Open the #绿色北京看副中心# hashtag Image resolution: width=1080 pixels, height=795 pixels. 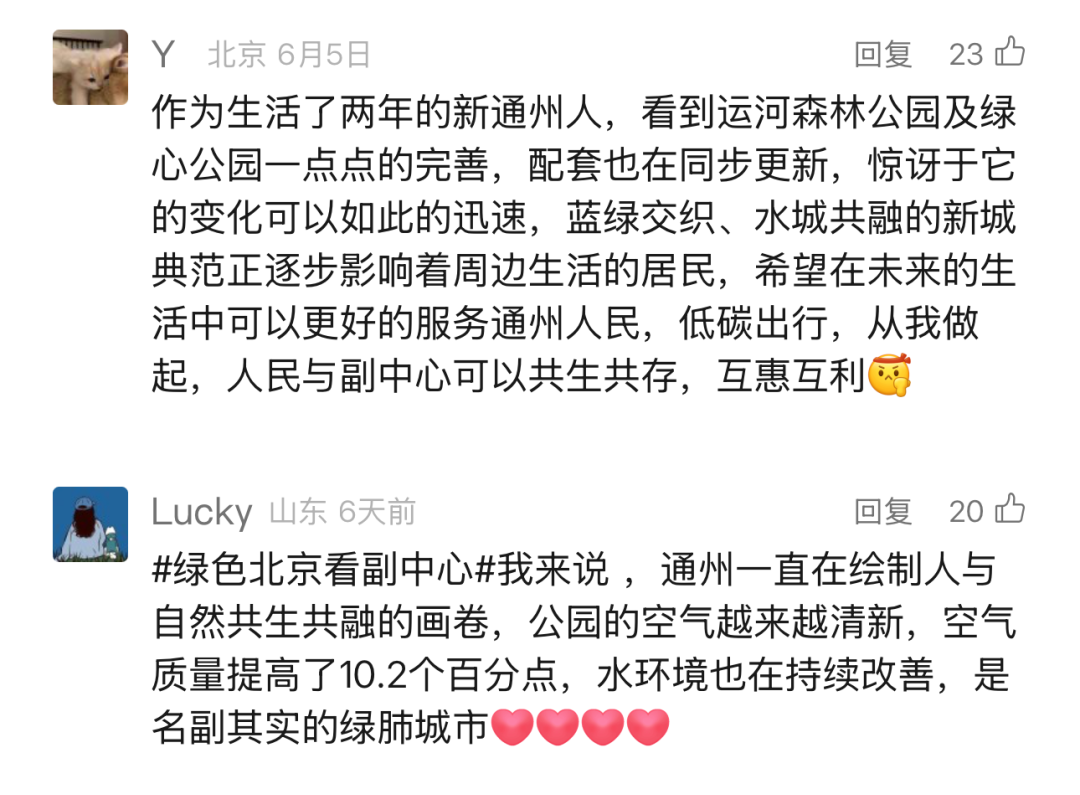(x=311, y=570)
